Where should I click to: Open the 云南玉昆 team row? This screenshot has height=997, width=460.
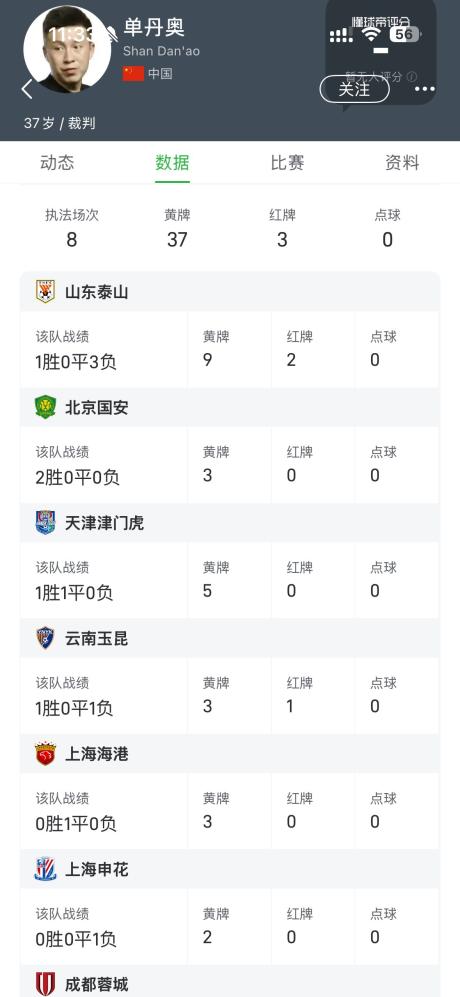click(x=230, y=638)
